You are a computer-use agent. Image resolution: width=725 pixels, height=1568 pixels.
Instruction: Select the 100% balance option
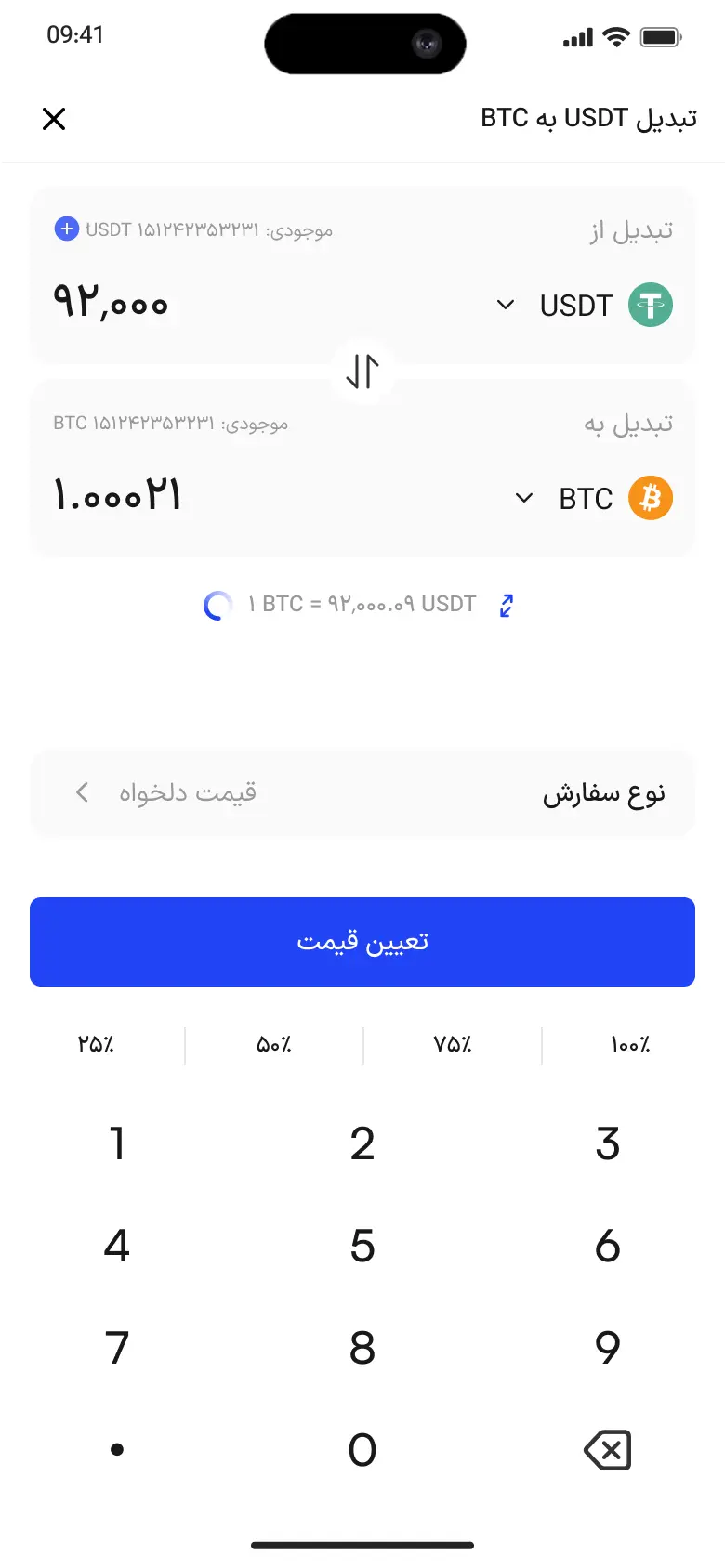click(x=629, y=1044)
